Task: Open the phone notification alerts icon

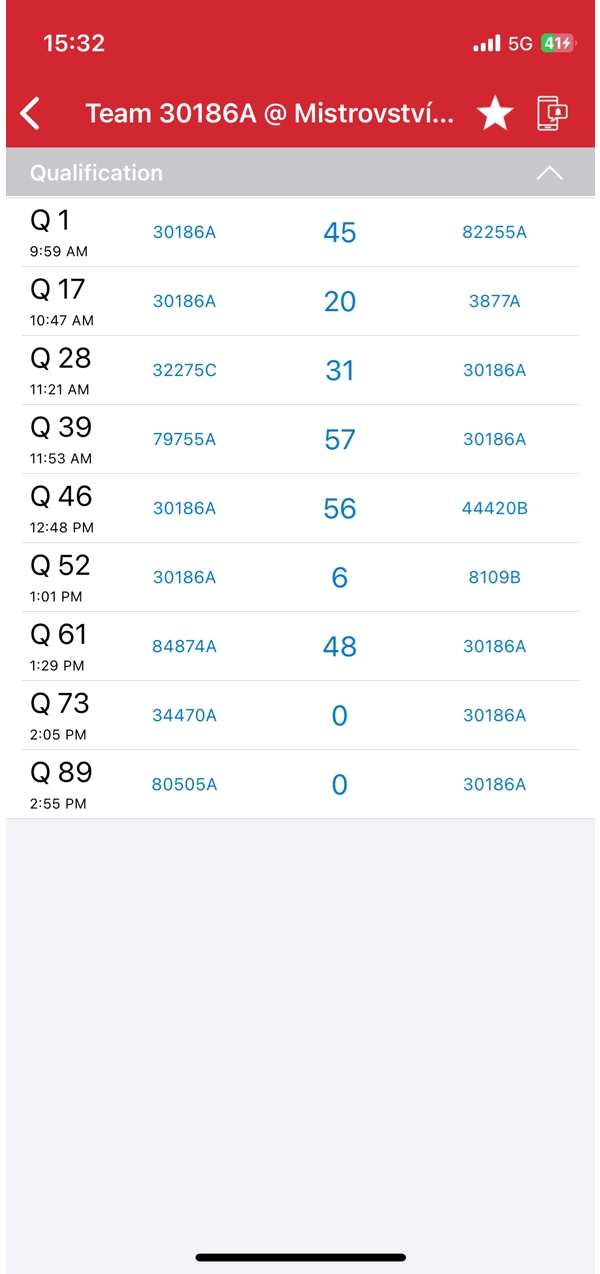Action: (x=552, y=113)
